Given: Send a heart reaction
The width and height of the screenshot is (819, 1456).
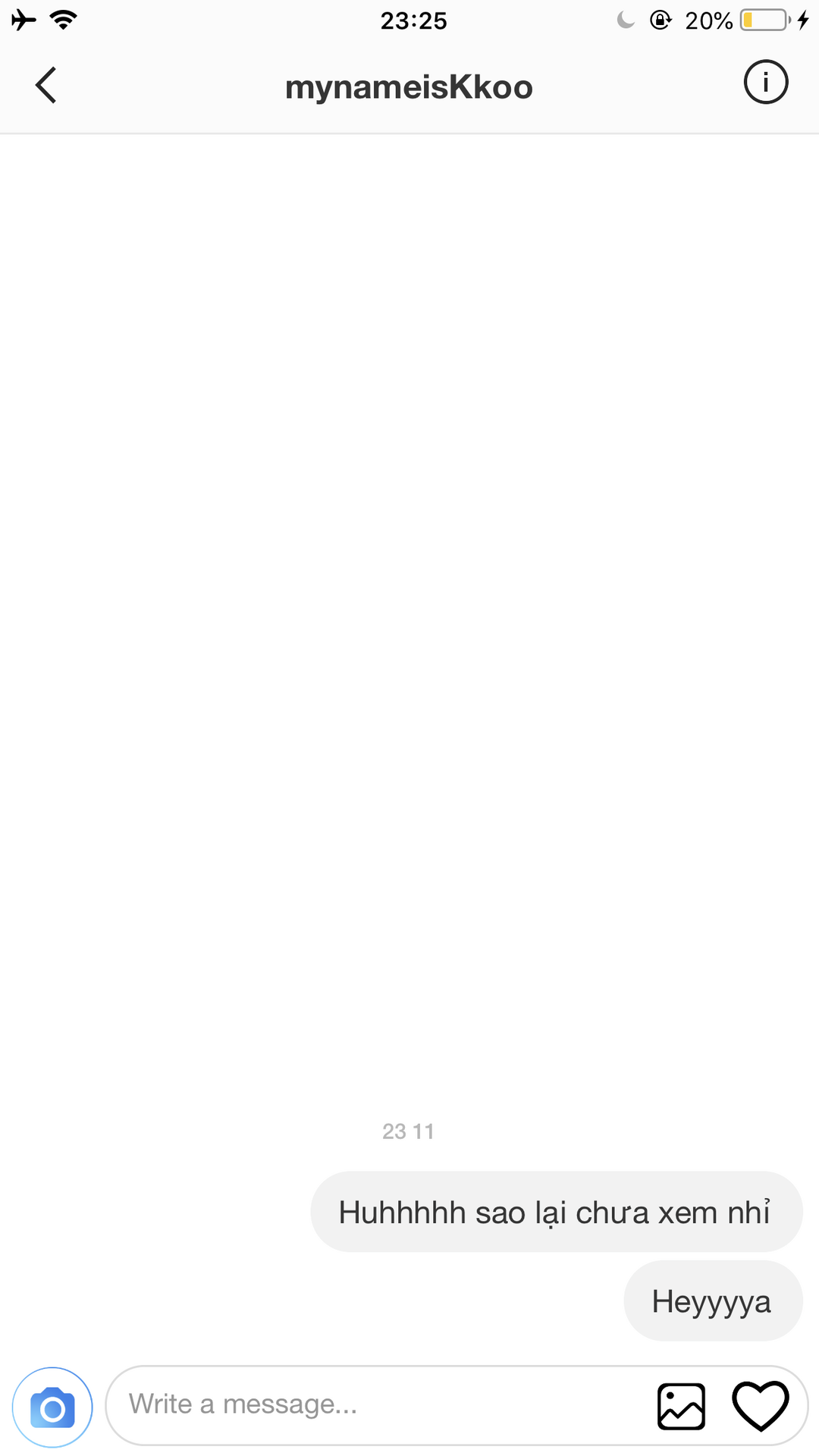Looking at the screenshot, I should 760,1406.
